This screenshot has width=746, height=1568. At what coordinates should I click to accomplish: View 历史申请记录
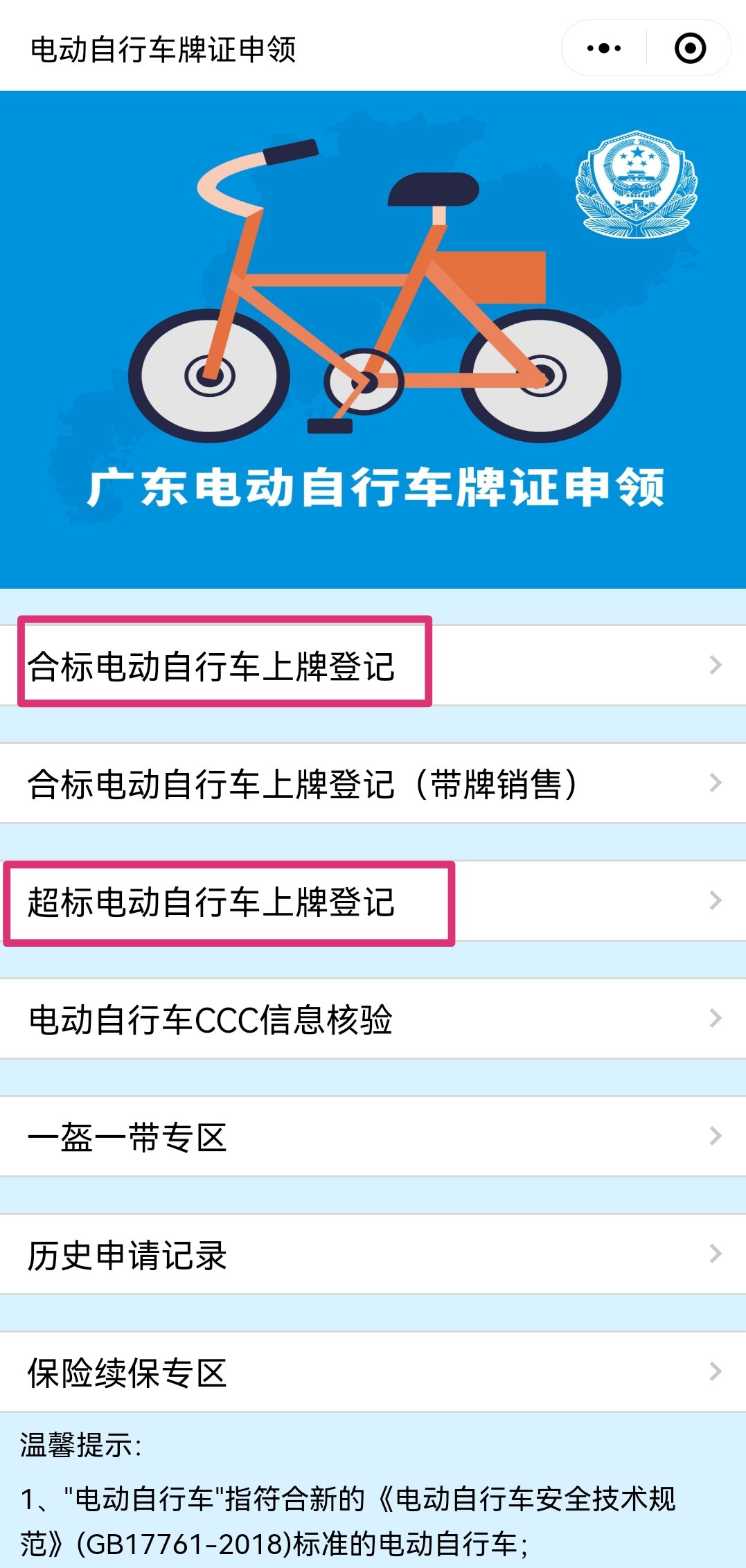tap(373, 1254)
